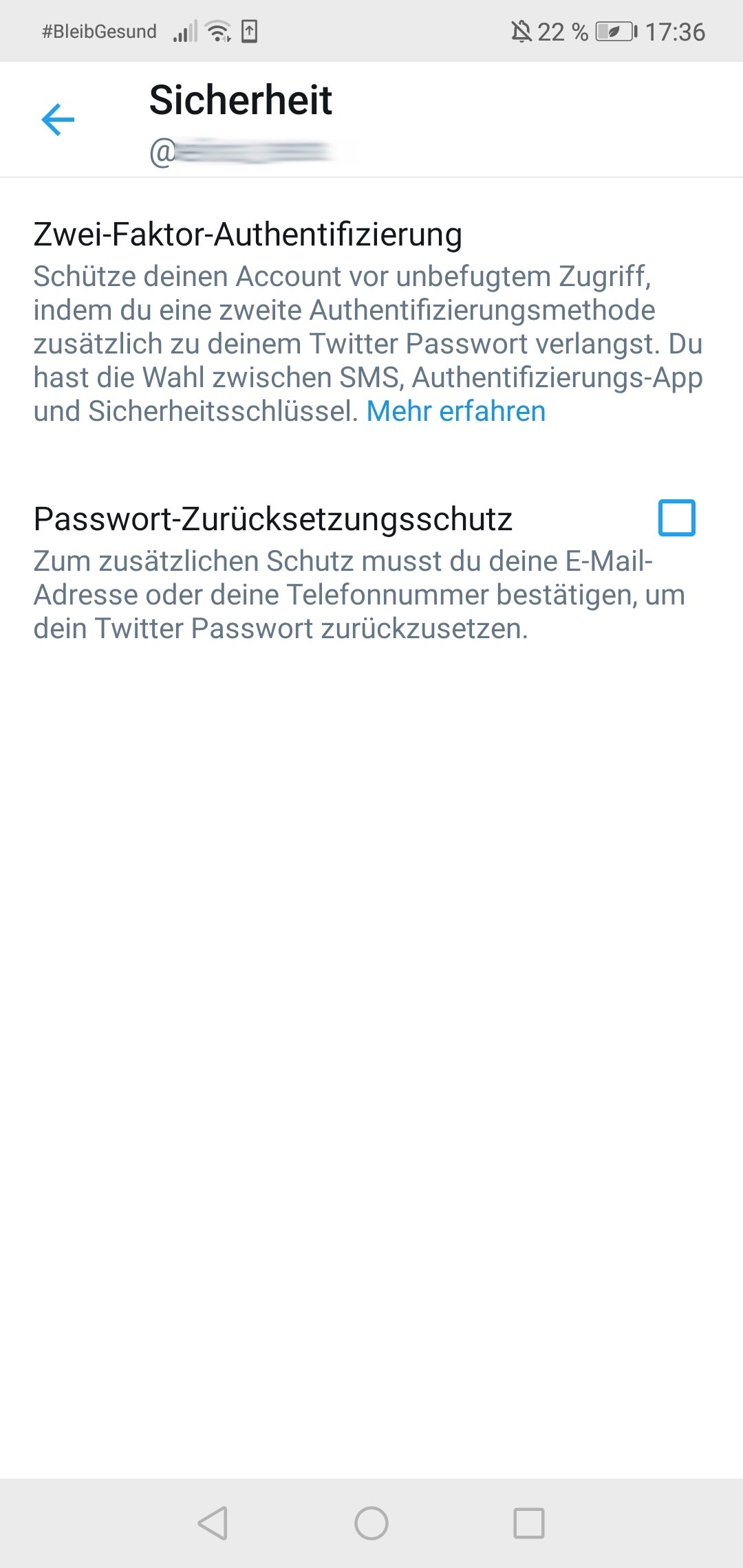Enable the Passwort-Zurücksetzungsschutz checkbox
This screenshot has height=1568, width=743.
click(x=677, y=518)
